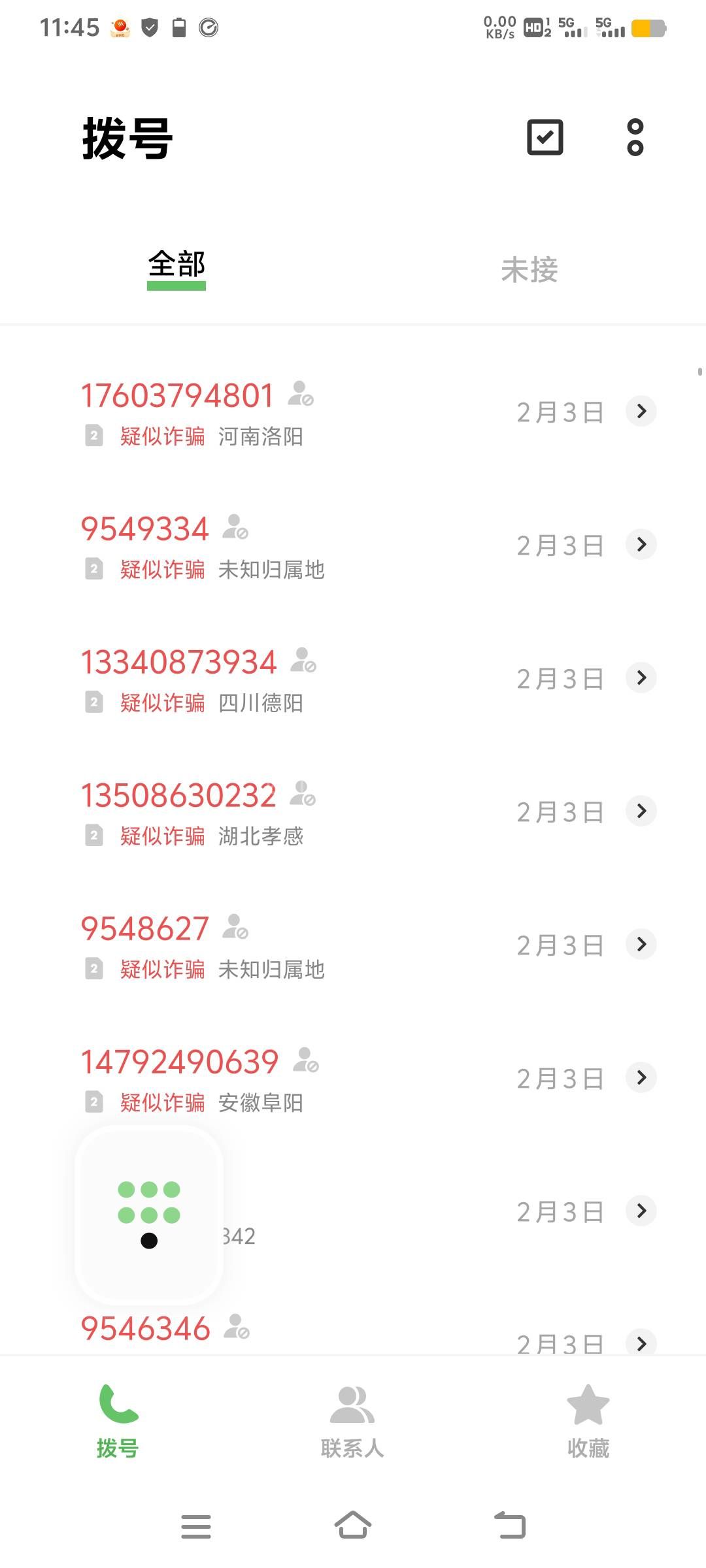The image size is (706, 1568).
Task: Call back 17603794801 from 河南洛阳
Action: click(x=176, y=397)
